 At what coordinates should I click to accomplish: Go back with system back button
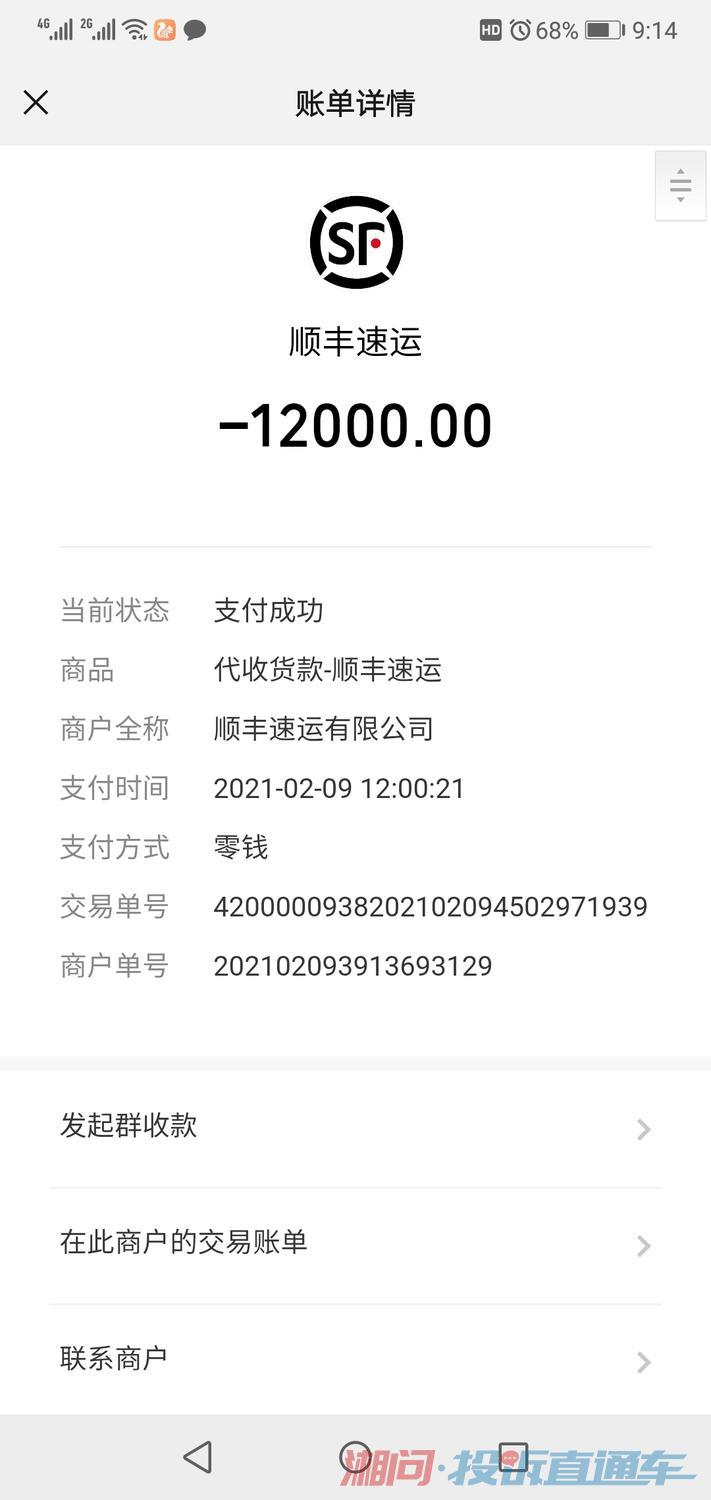pos(198,1457)
